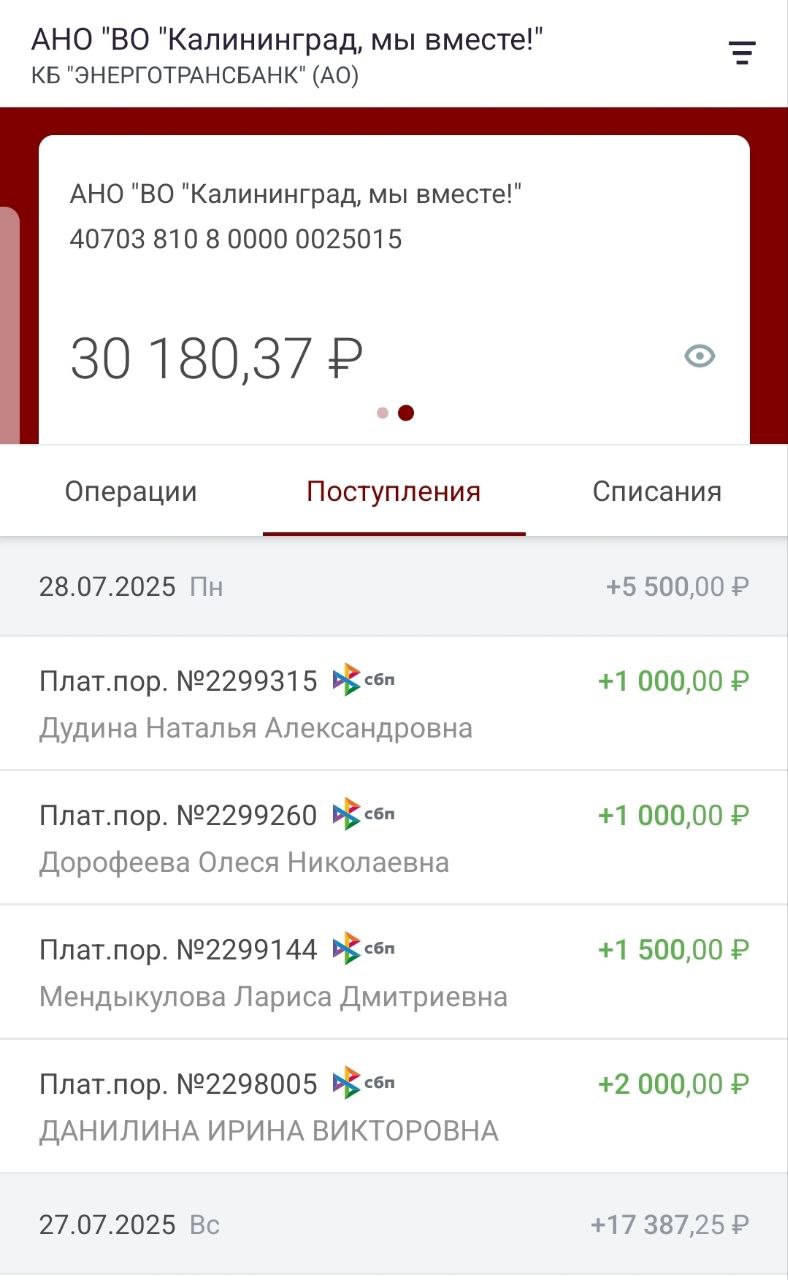Switch to the Операции tab
The height and width of the screenshot is (1280, 788).
click(131, 492)
